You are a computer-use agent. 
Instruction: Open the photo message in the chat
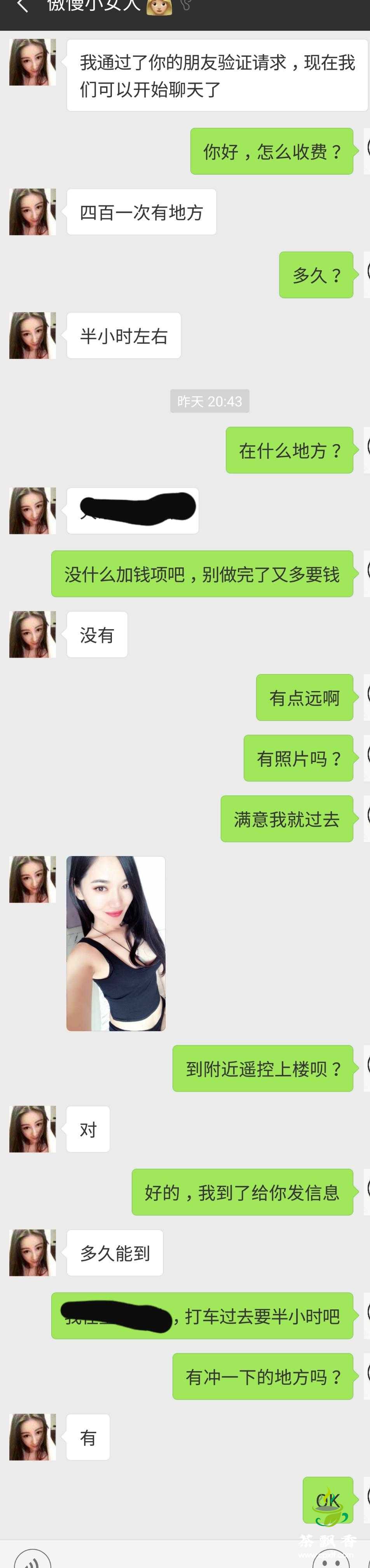point(116,943)
